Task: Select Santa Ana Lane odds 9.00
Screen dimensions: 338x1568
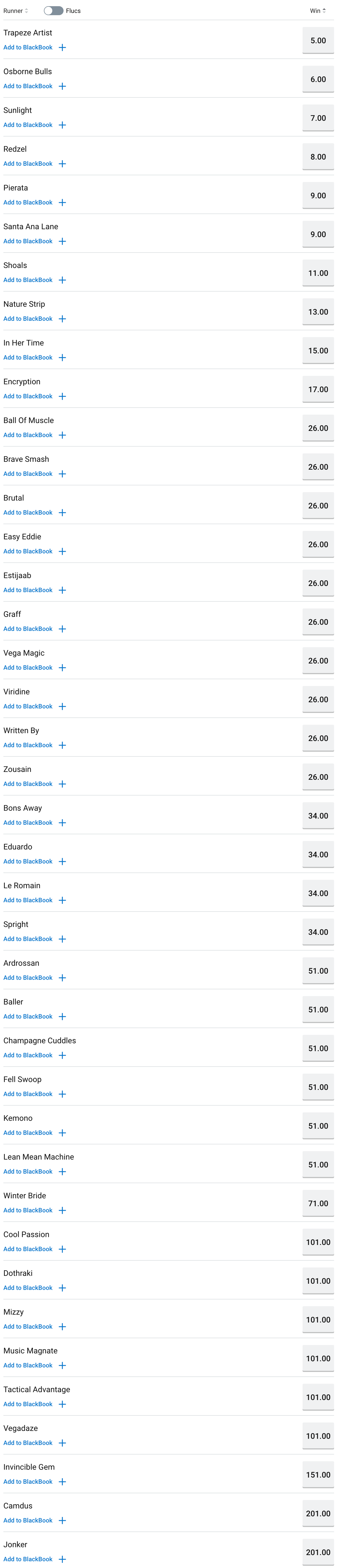Action: pos(318,234)
